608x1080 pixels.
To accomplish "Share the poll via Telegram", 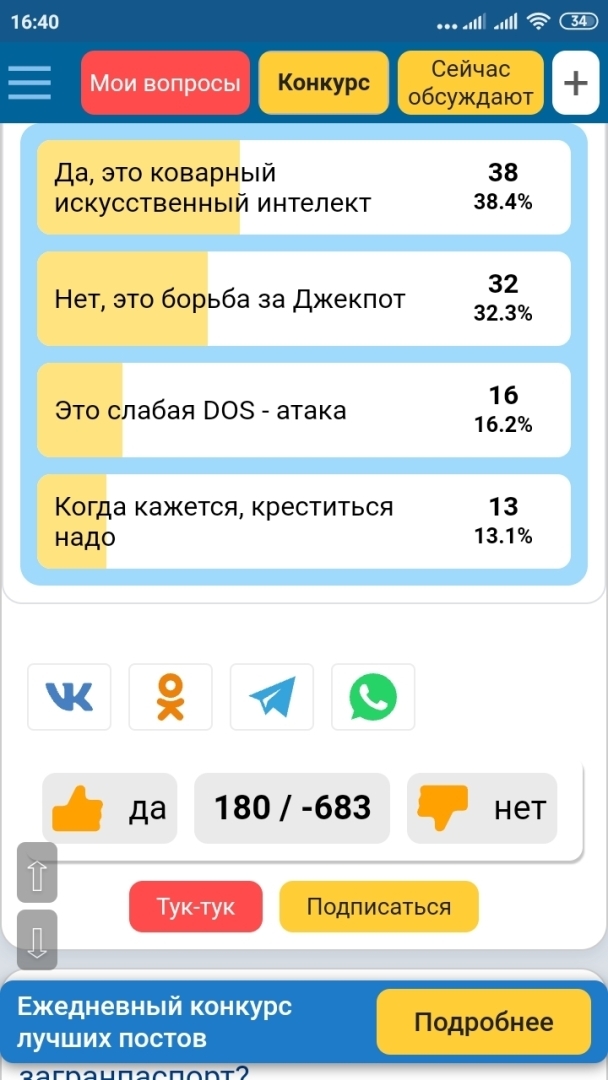I will [x=271, y=697].
